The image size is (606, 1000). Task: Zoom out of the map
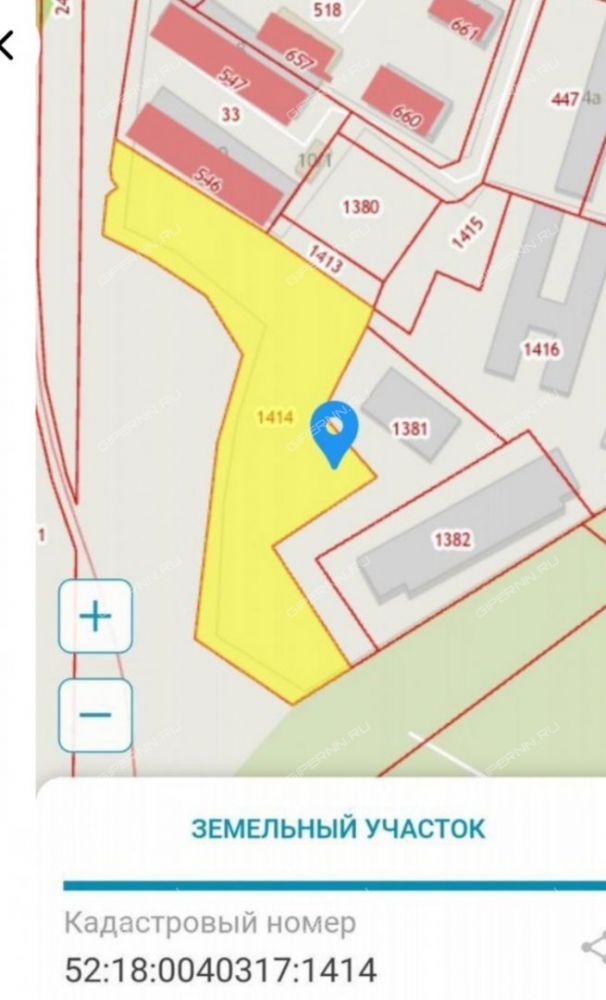[x=95, y=715]
